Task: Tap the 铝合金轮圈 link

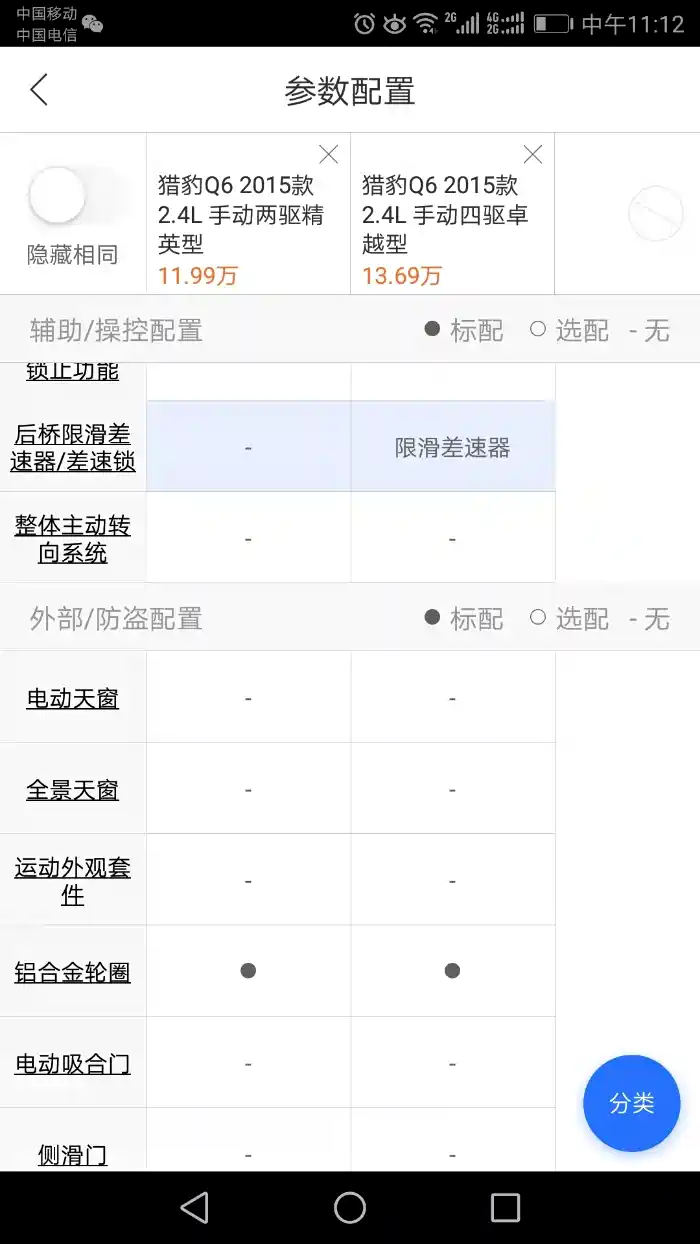Action: [x=73, y=972]
